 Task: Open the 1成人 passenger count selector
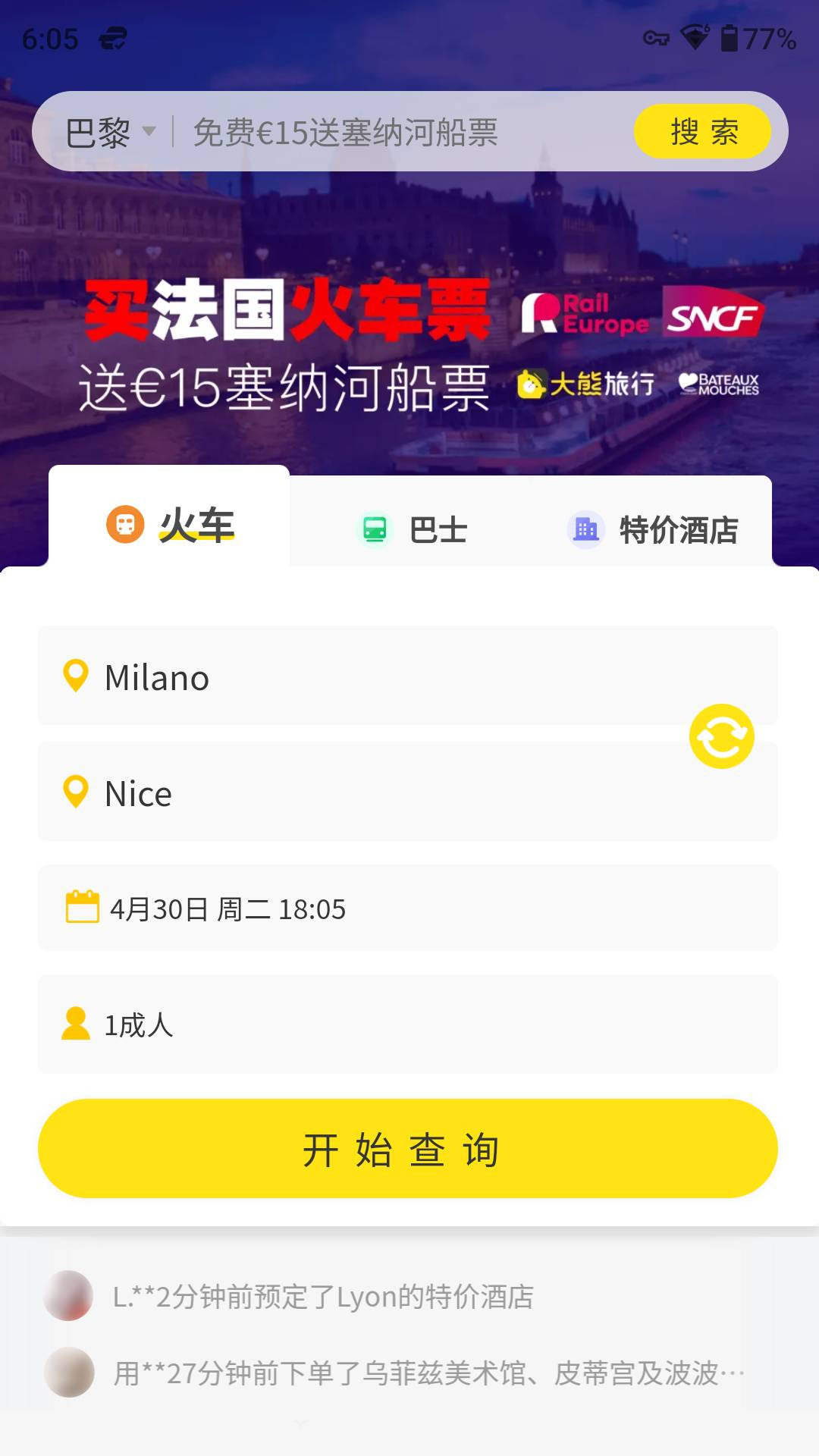tap(409, 1024)
